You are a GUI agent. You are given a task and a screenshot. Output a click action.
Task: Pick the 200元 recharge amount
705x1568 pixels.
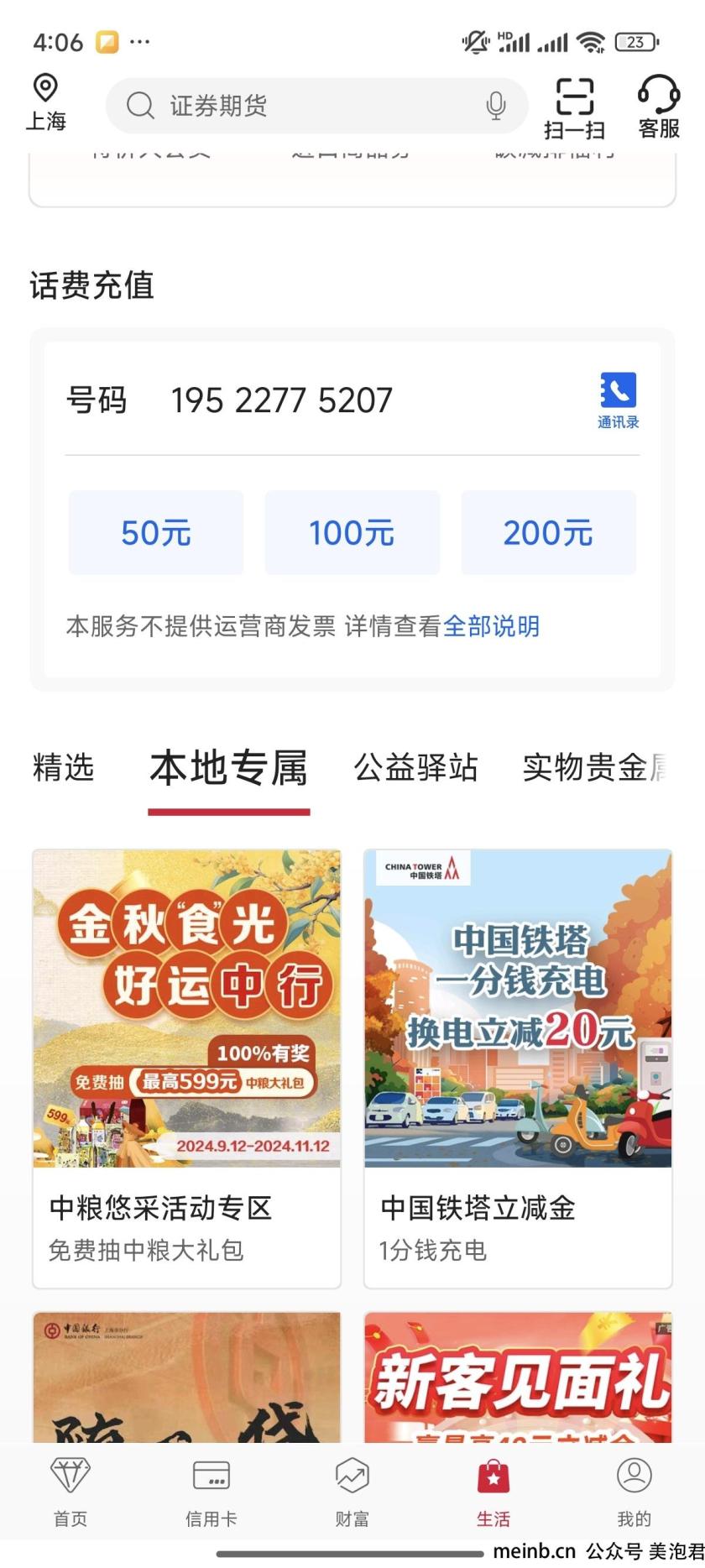548,533
